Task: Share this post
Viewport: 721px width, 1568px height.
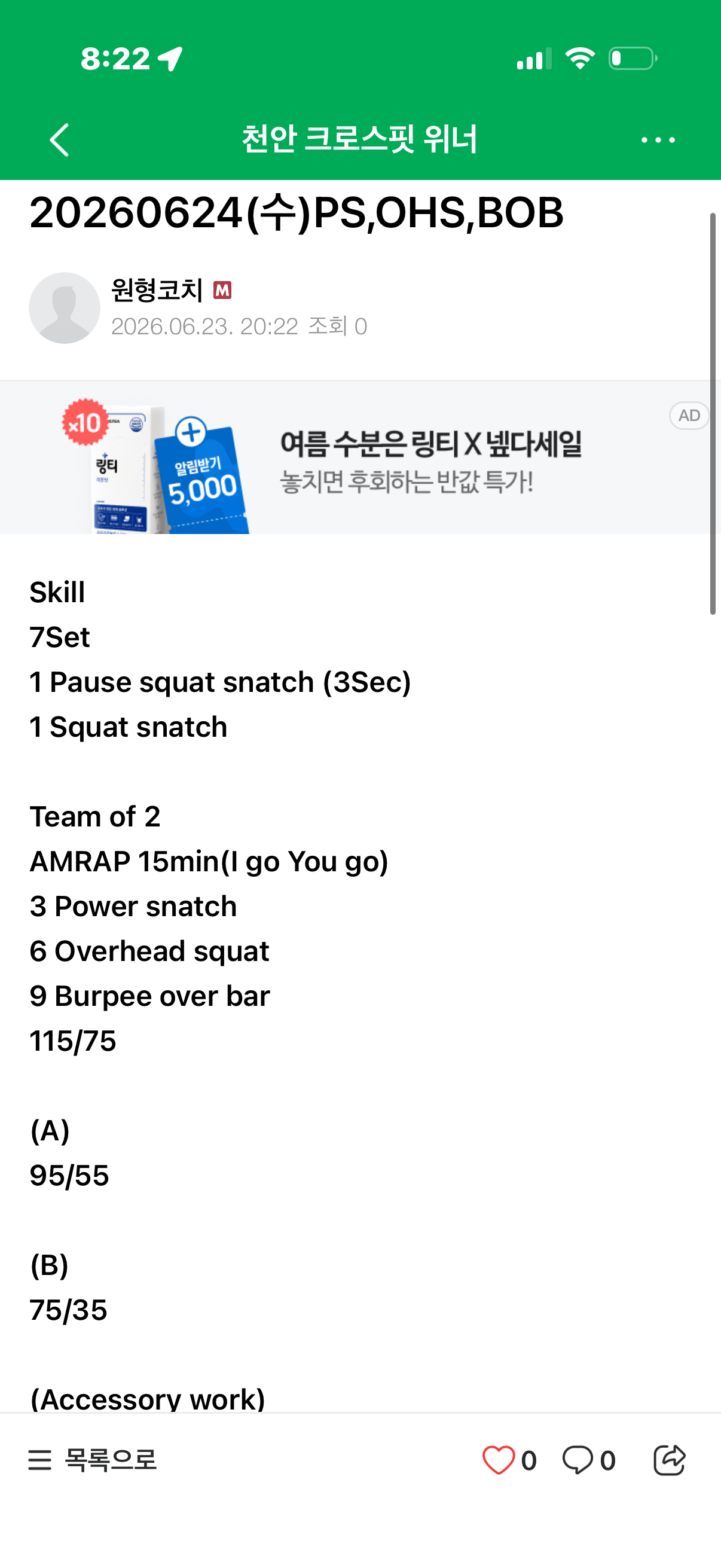Action: pos(669,1460)
